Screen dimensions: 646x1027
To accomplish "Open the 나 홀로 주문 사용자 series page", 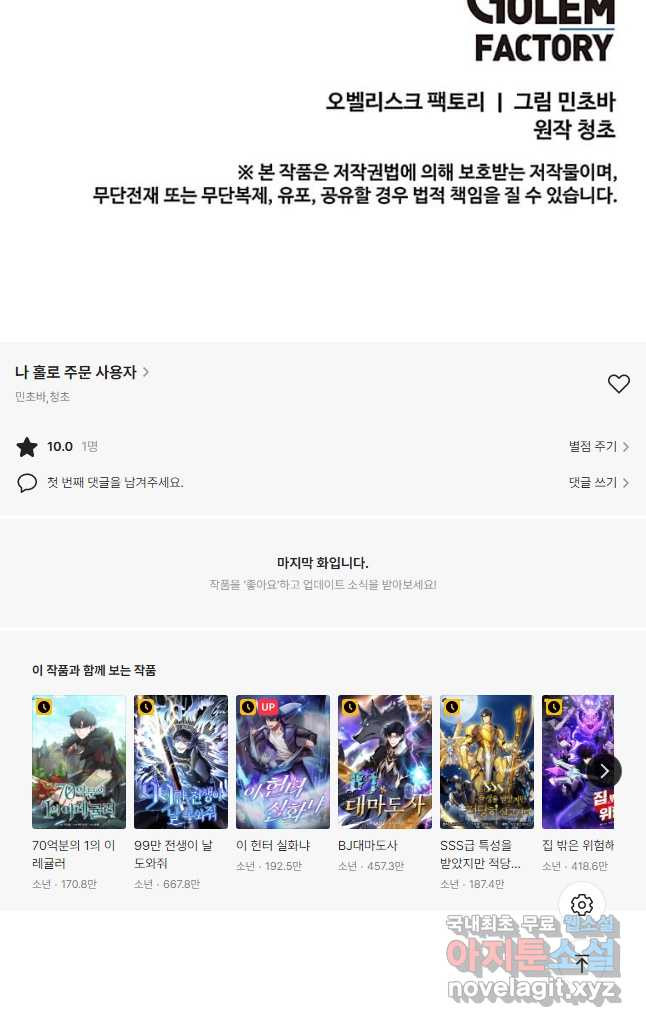I will point(82,372).
